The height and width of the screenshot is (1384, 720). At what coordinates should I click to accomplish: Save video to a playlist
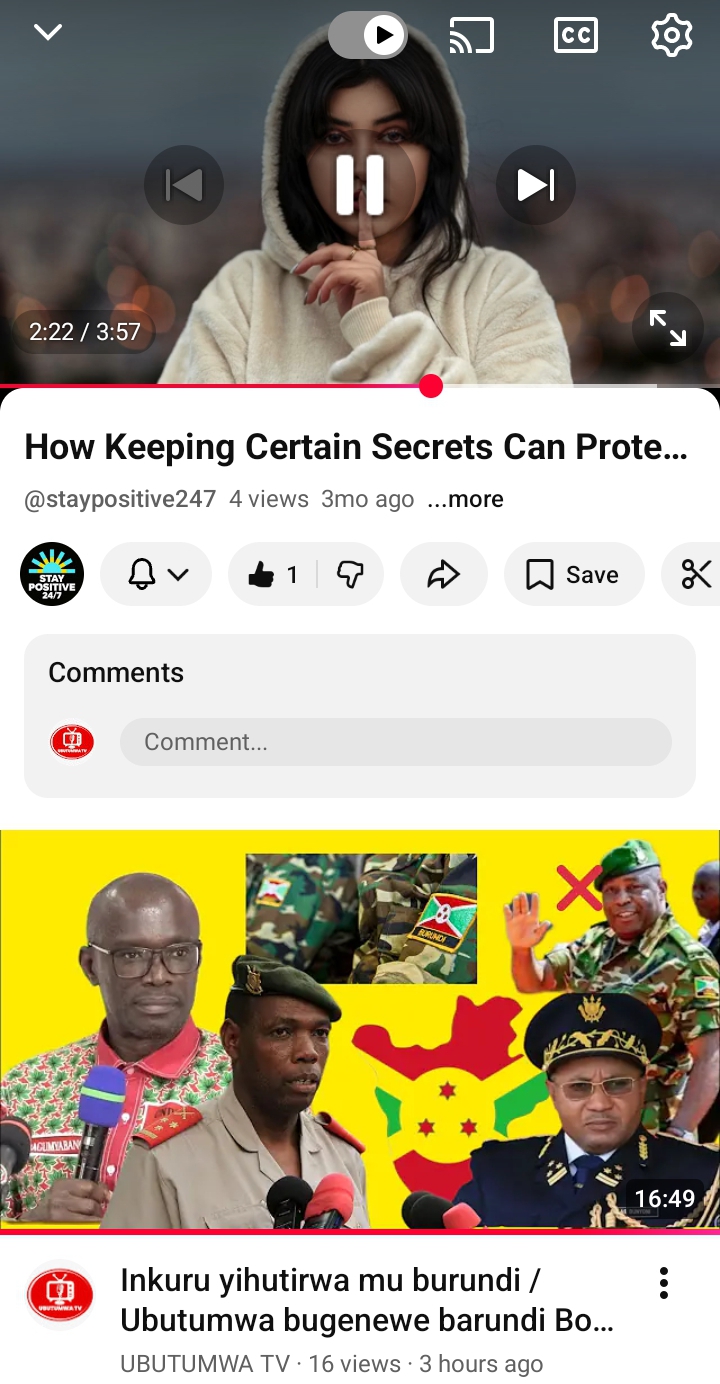pos(573,574)
